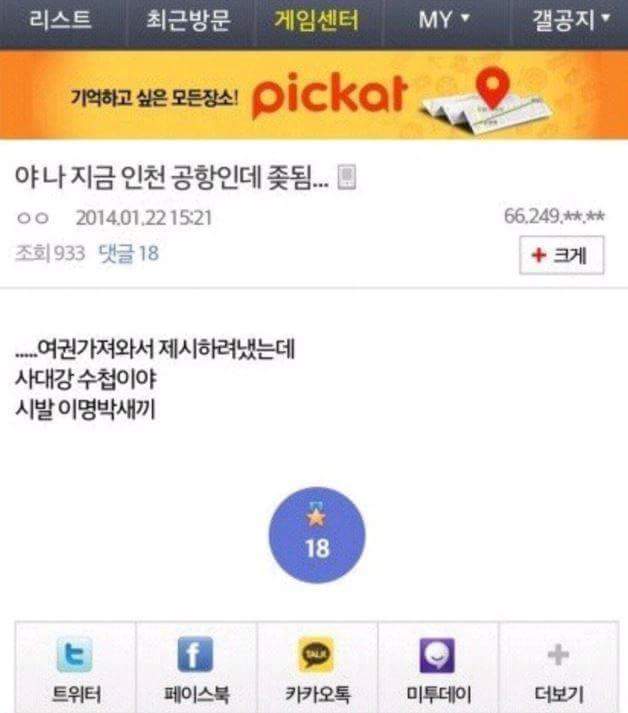Open the 리스트 tab
Screen dimensions: 628x713
coord(61,19)
